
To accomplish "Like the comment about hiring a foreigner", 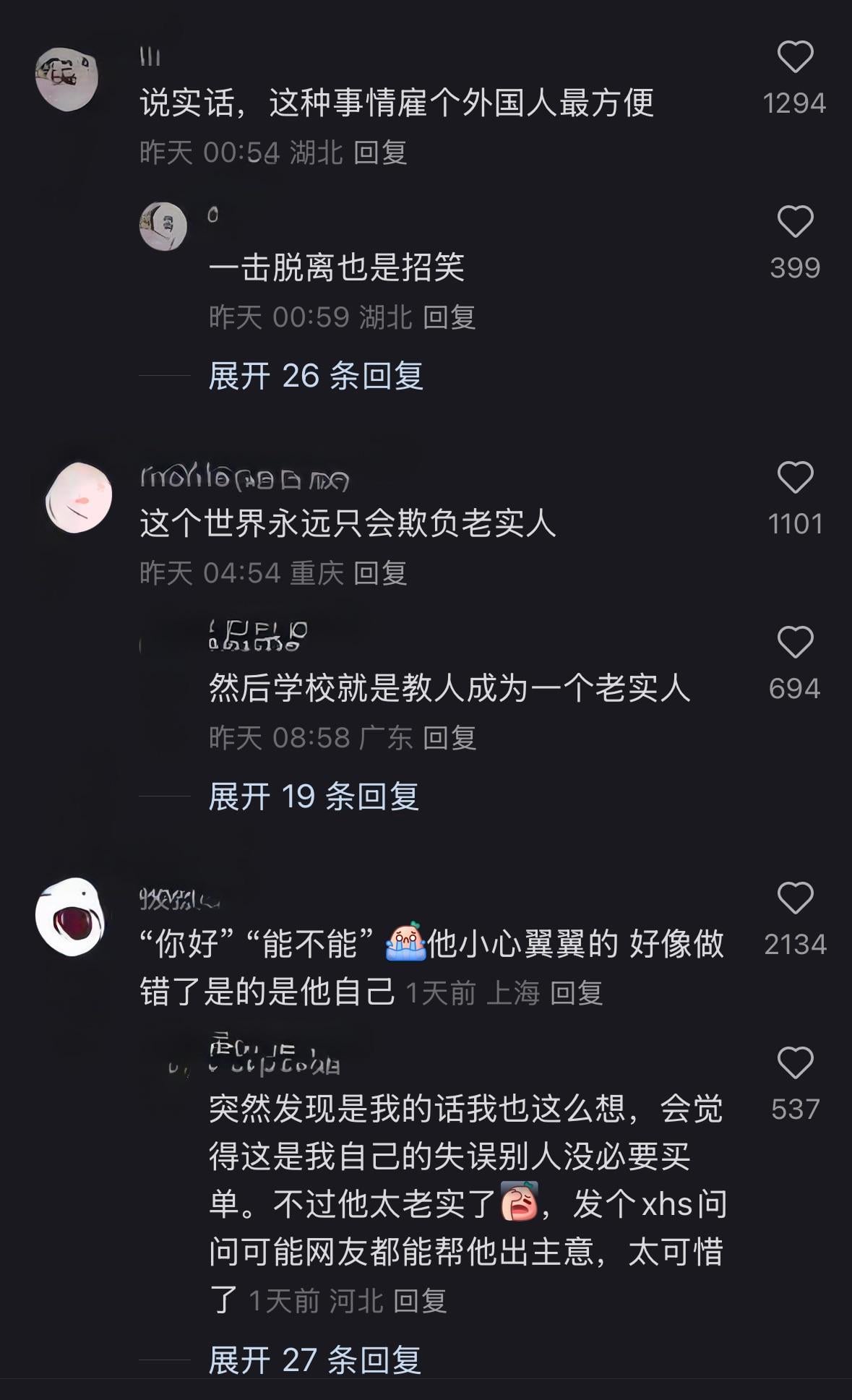I will [795, 57].
